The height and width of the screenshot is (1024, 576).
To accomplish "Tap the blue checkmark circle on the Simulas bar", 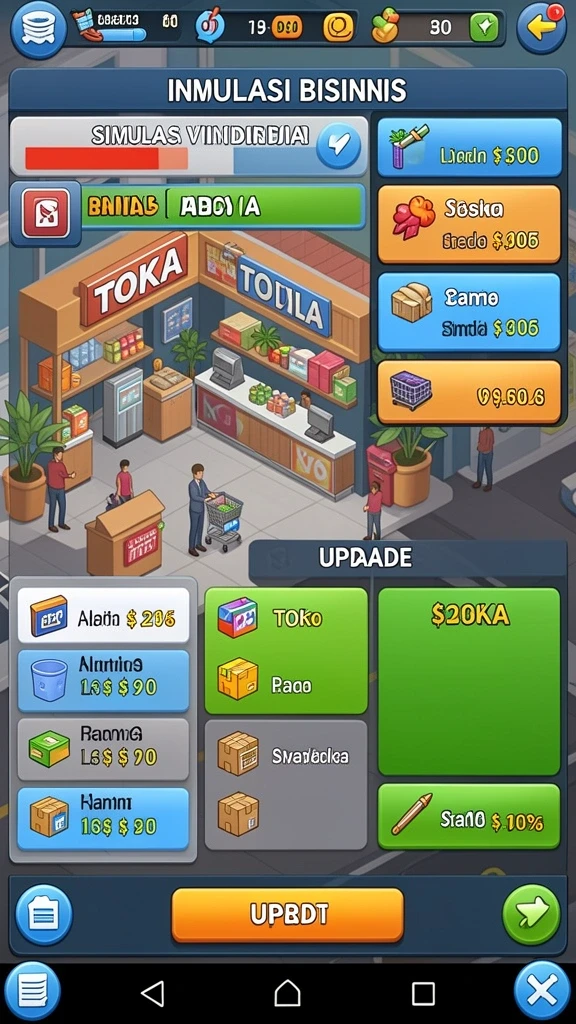I will point(338,147).
